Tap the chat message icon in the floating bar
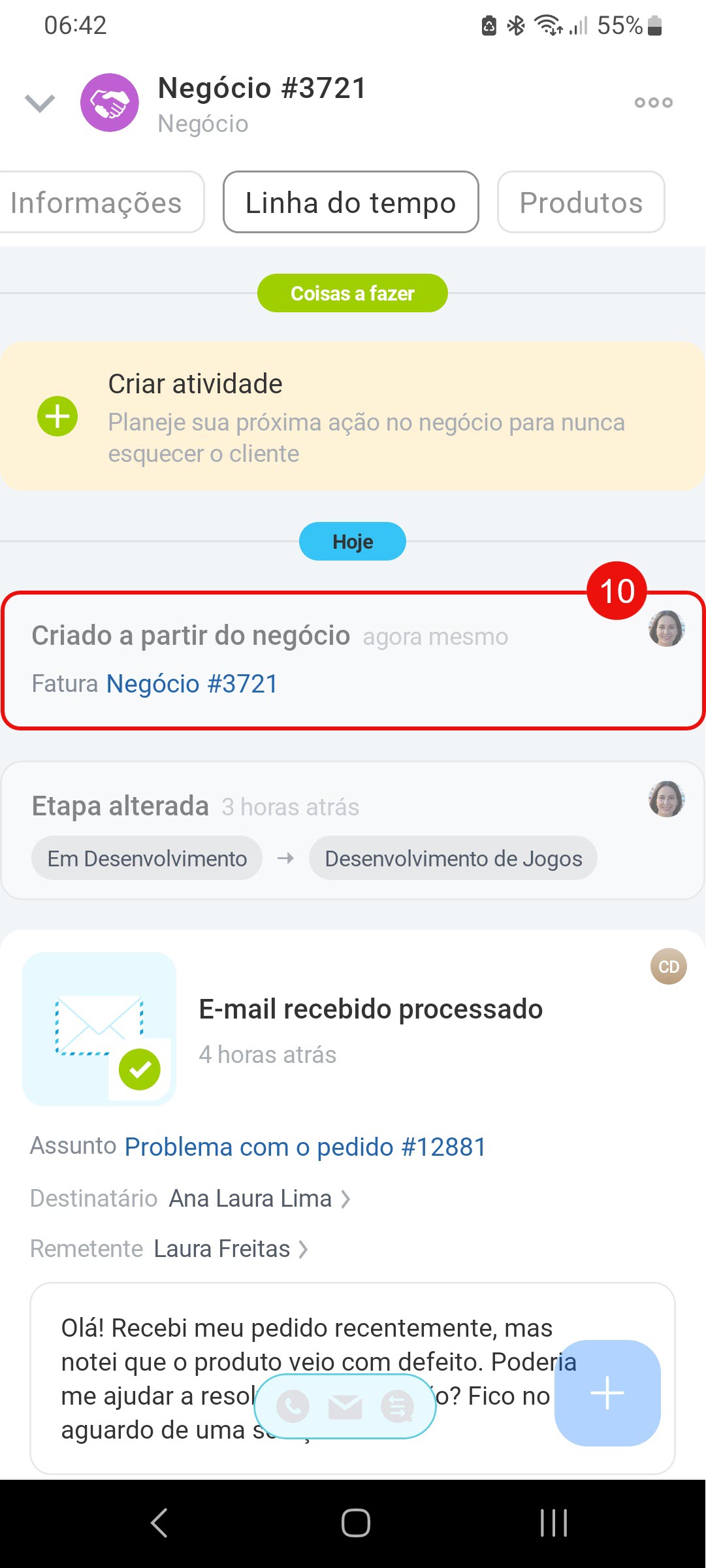 397,1407
